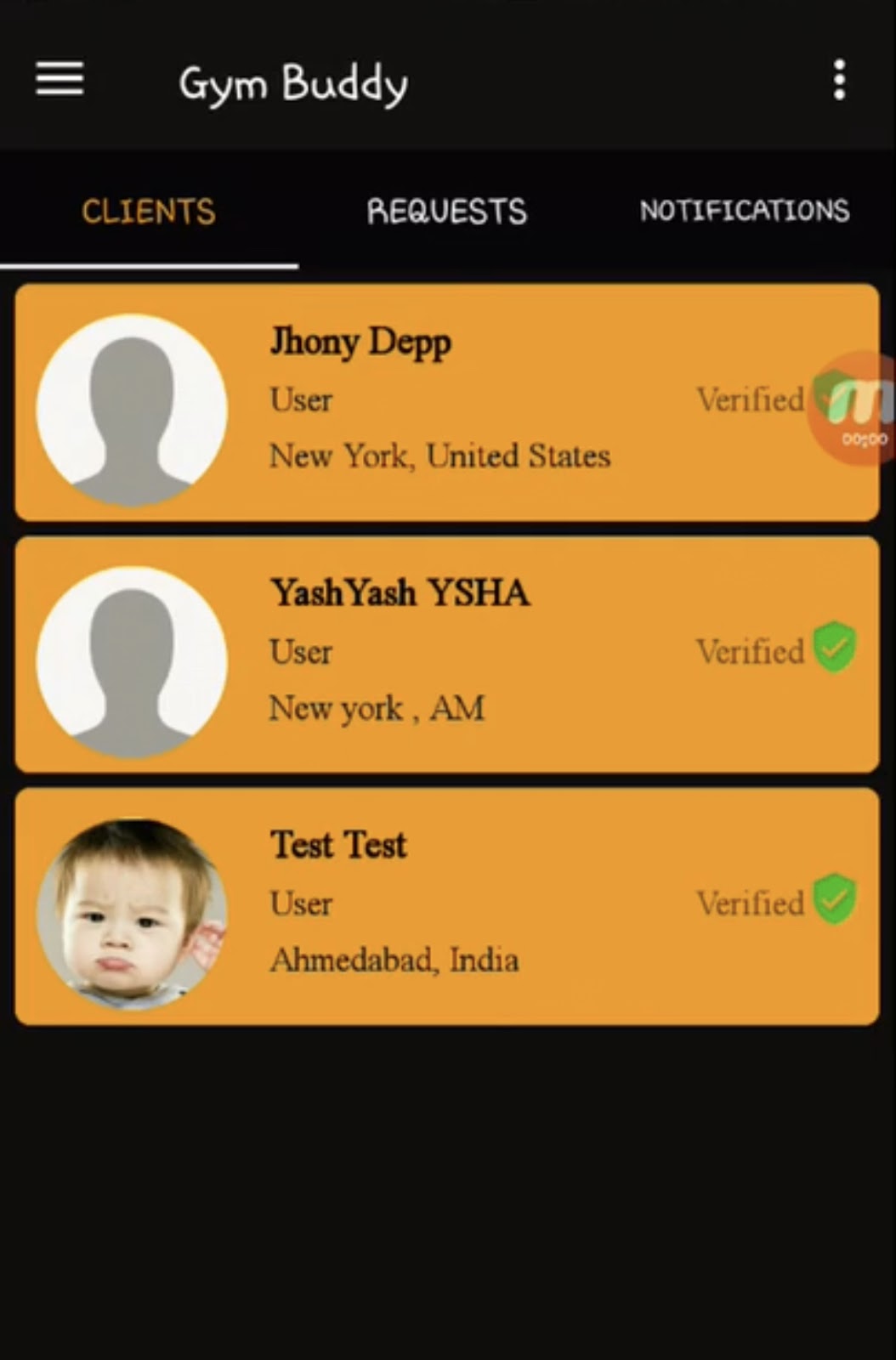Select the Clients tab
This screenshot has width=896, height=1360.
coord(149,211)
